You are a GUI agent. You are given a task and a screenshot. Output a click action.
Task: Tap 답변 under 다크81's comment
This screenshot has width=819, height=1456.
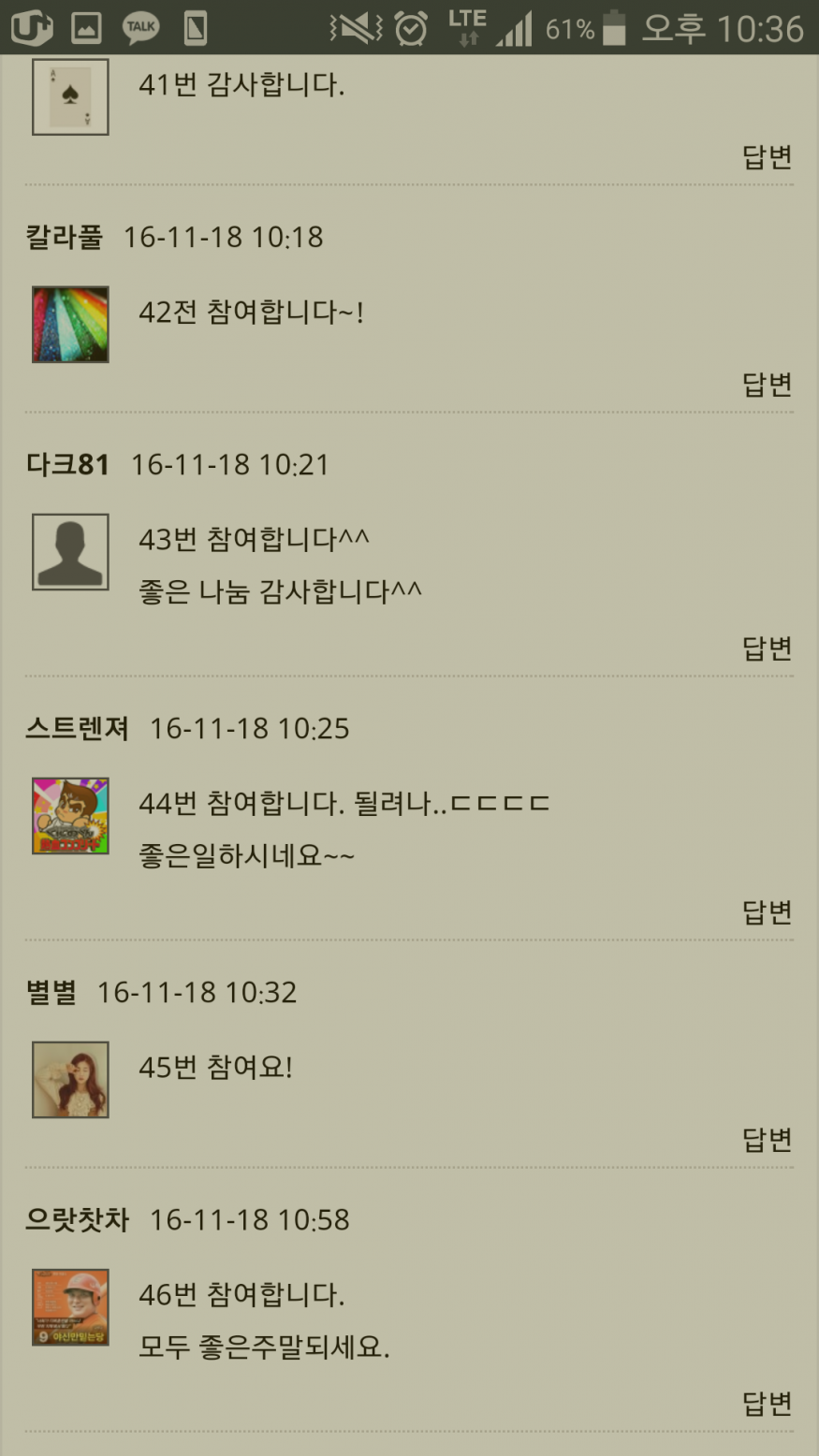point(767,648)
